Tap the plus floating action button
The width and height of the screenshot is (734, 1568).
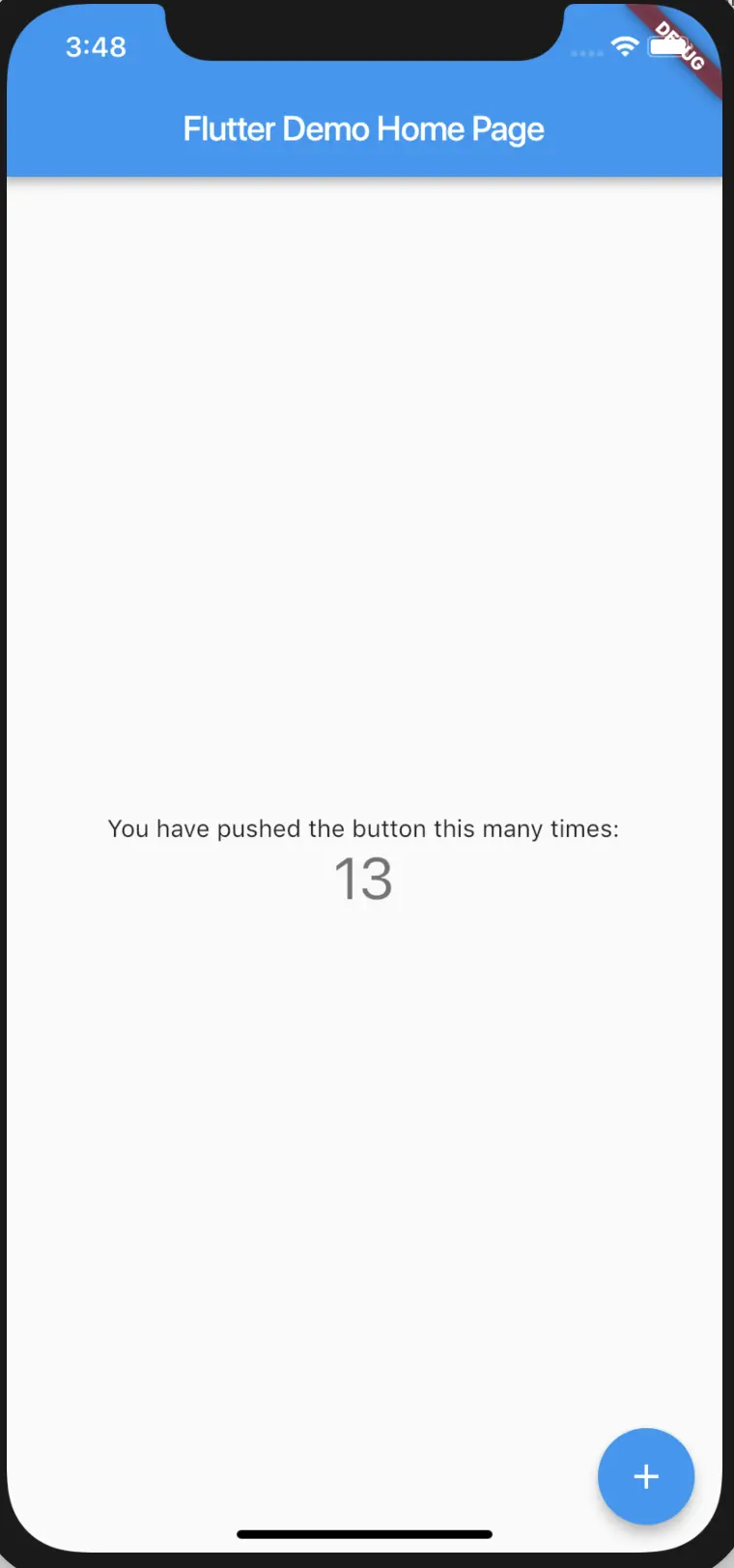click(645, 1475)
